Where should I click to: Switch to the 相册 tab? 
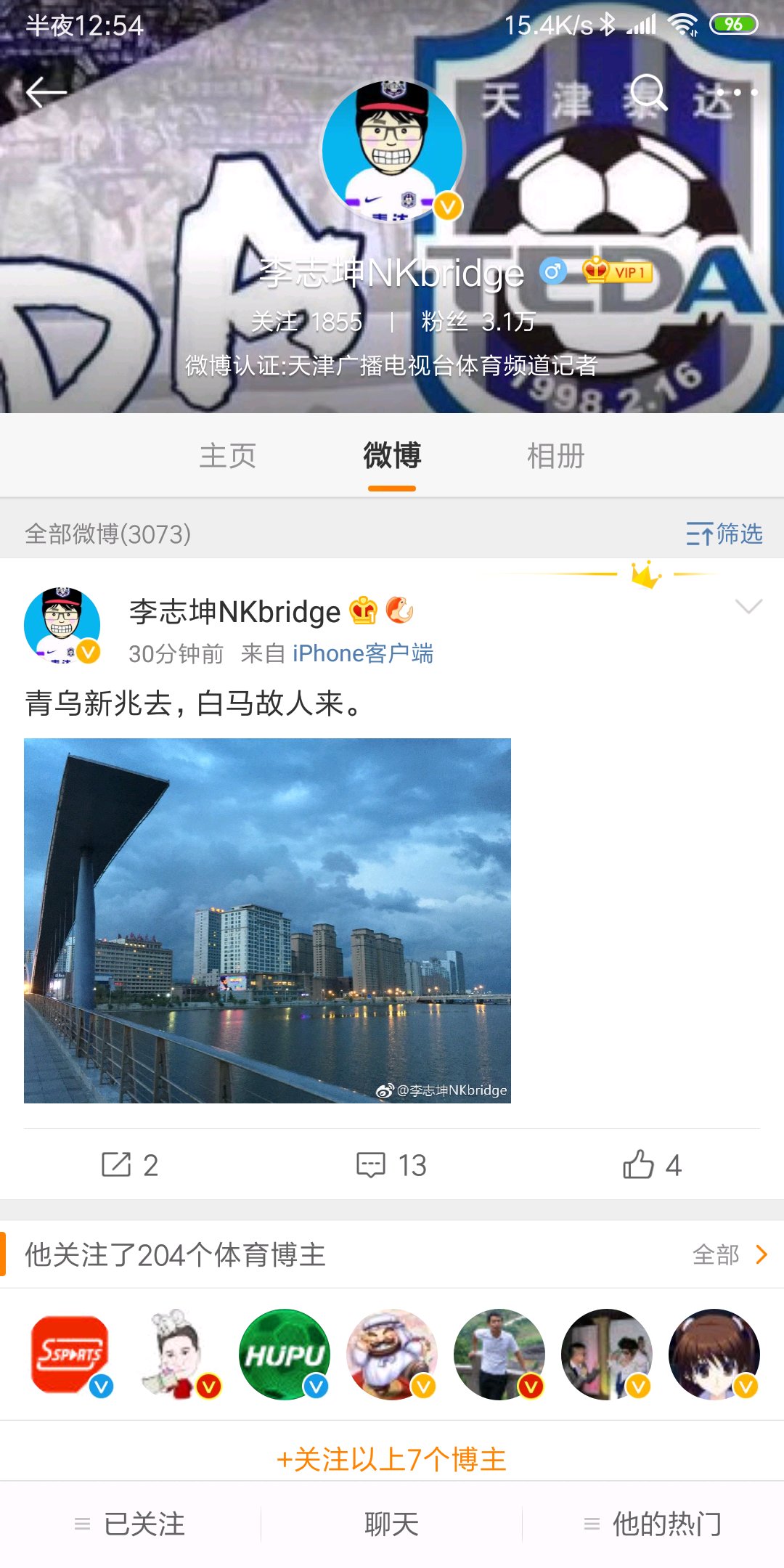(555, 457)
